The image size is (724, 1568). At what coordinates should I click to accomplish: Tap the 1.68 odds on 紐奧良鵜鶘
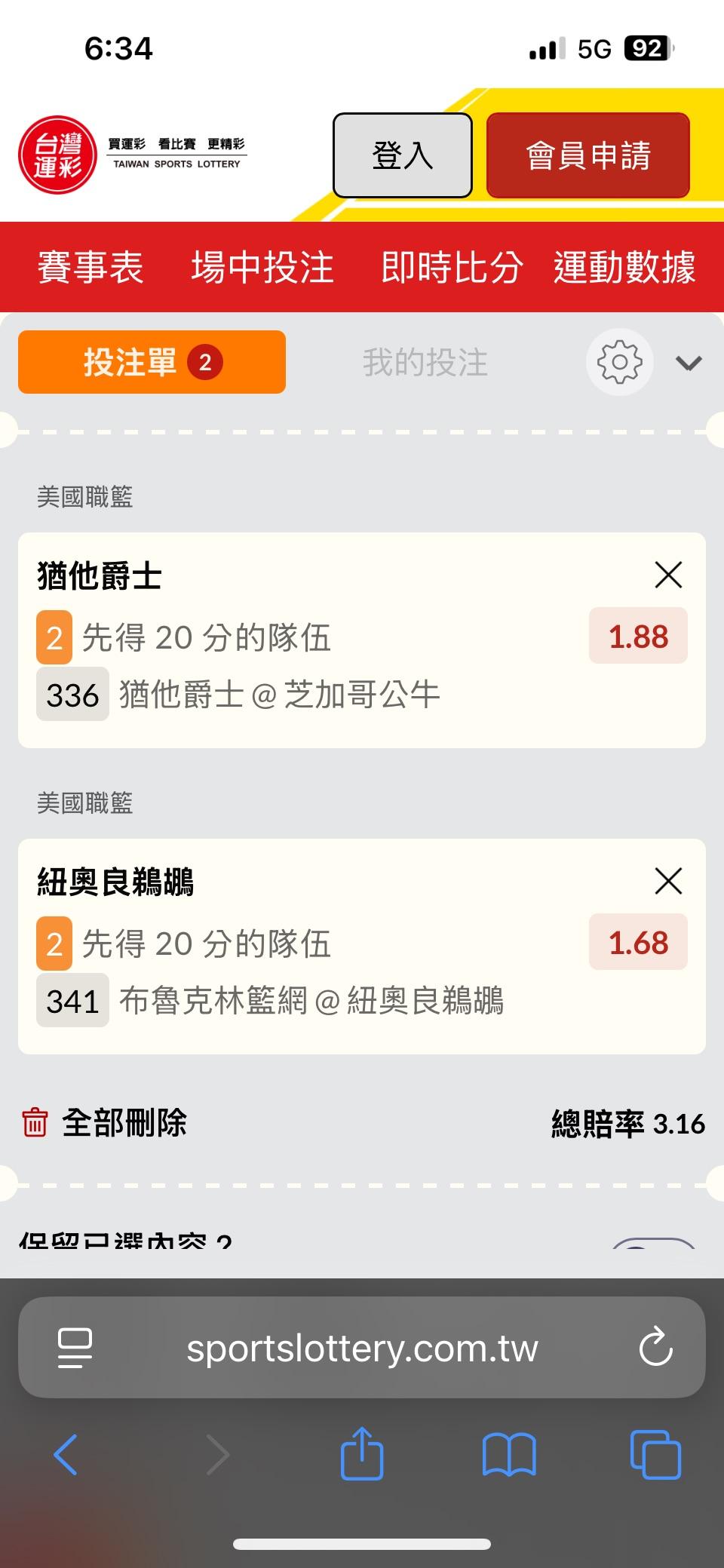point(638,942)
